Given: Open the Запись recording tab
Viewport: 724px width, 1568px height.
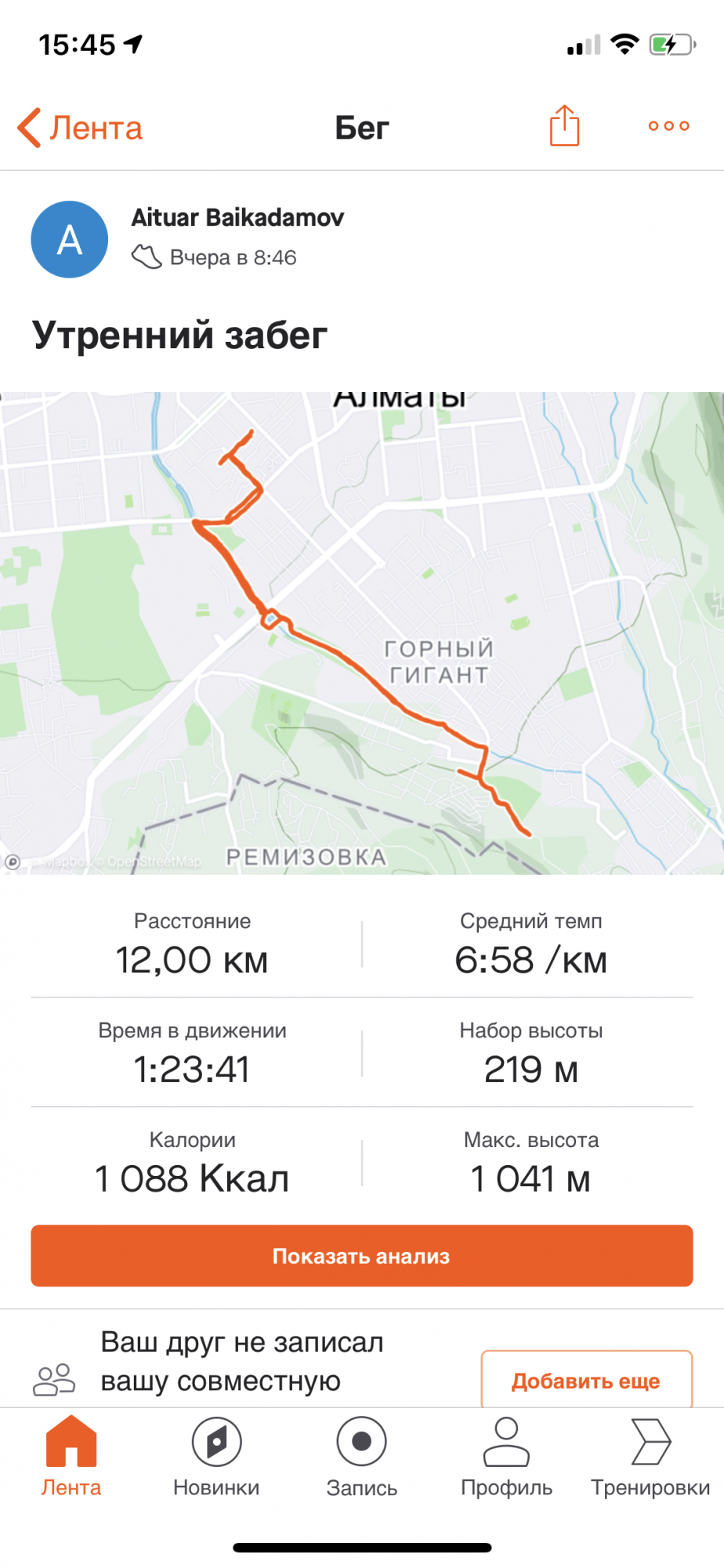Looking at the screenshot, I should pyautogui.click(x=361, y=1457).
